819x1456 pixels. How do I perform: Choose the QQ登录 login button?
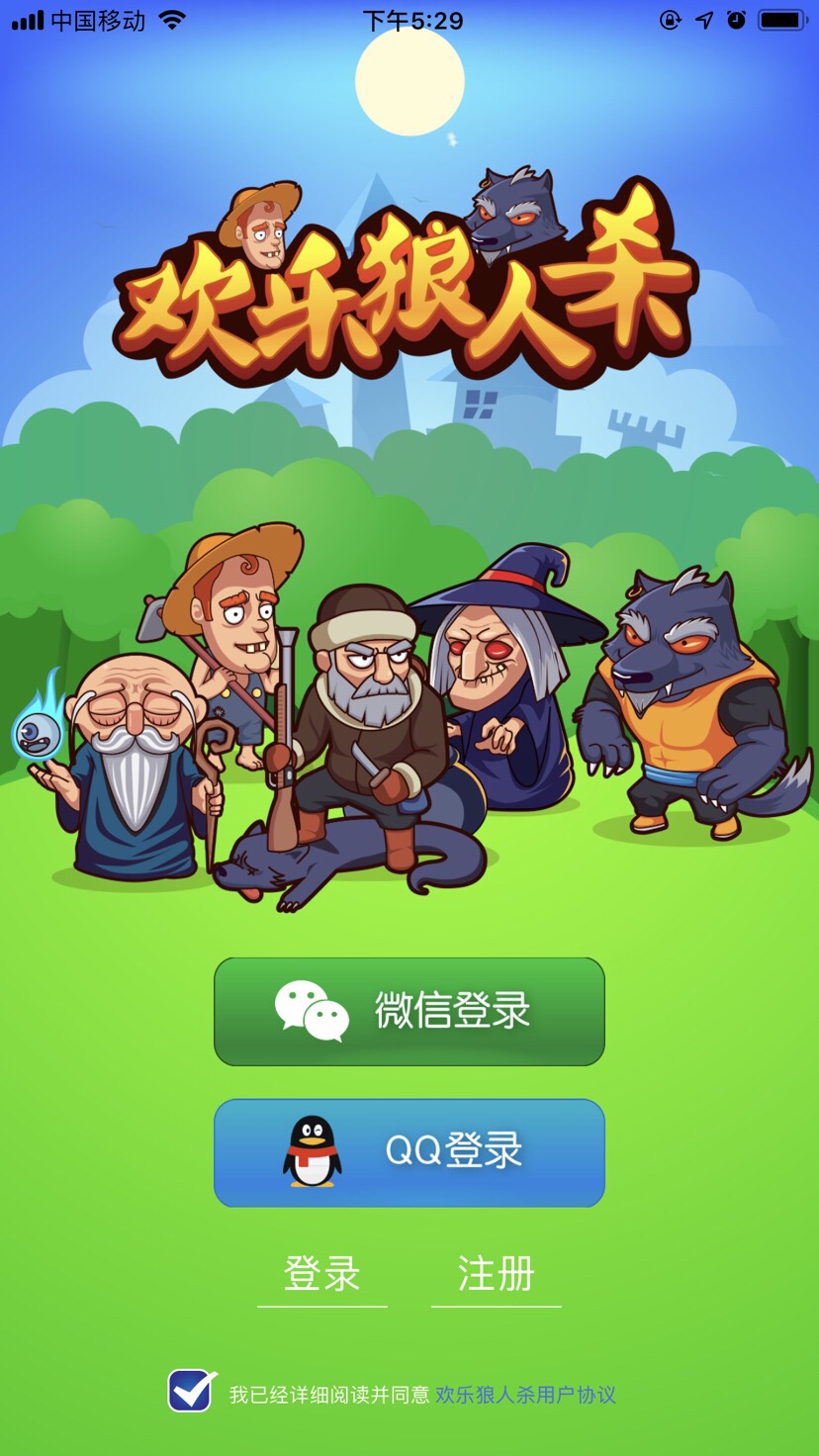click(409, 1152)
